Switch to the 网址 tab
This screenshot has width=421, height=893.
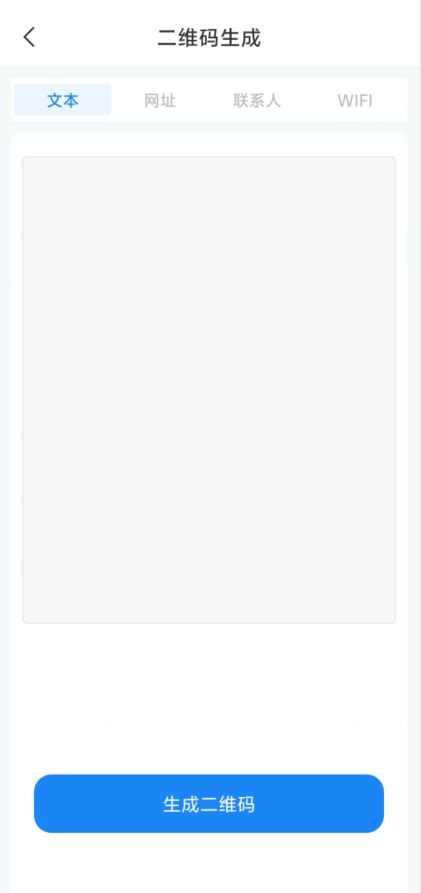click(x=160, y=100)
